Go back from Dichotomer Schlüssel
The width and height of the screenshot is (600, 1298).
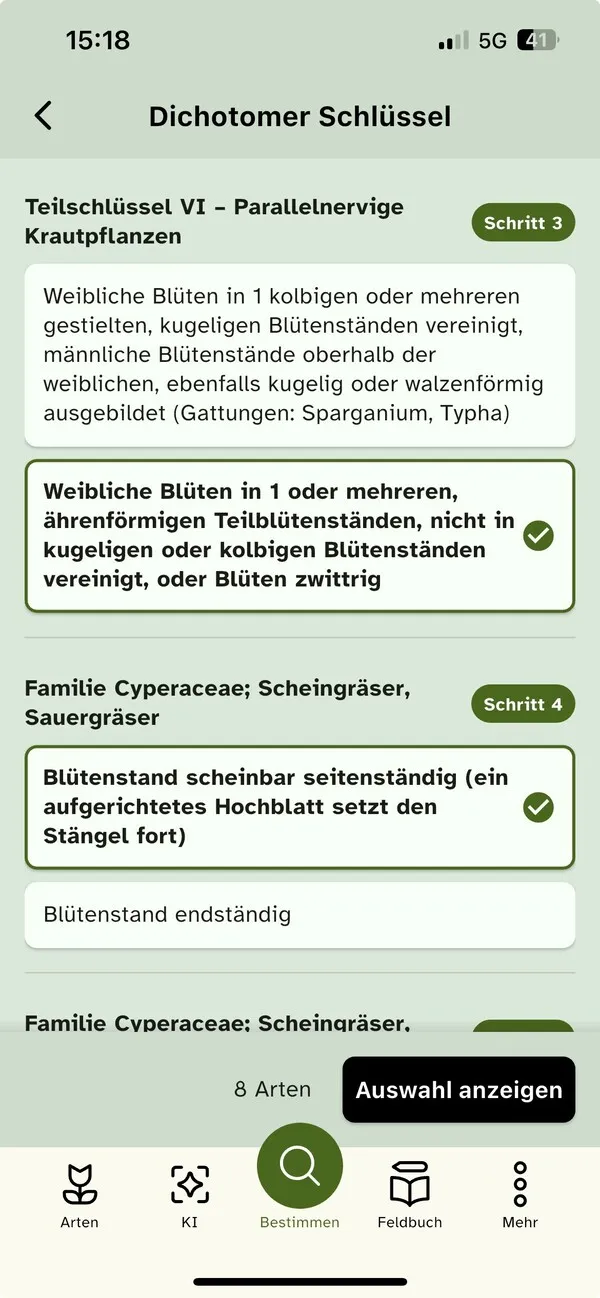click(x=43, y=116)
